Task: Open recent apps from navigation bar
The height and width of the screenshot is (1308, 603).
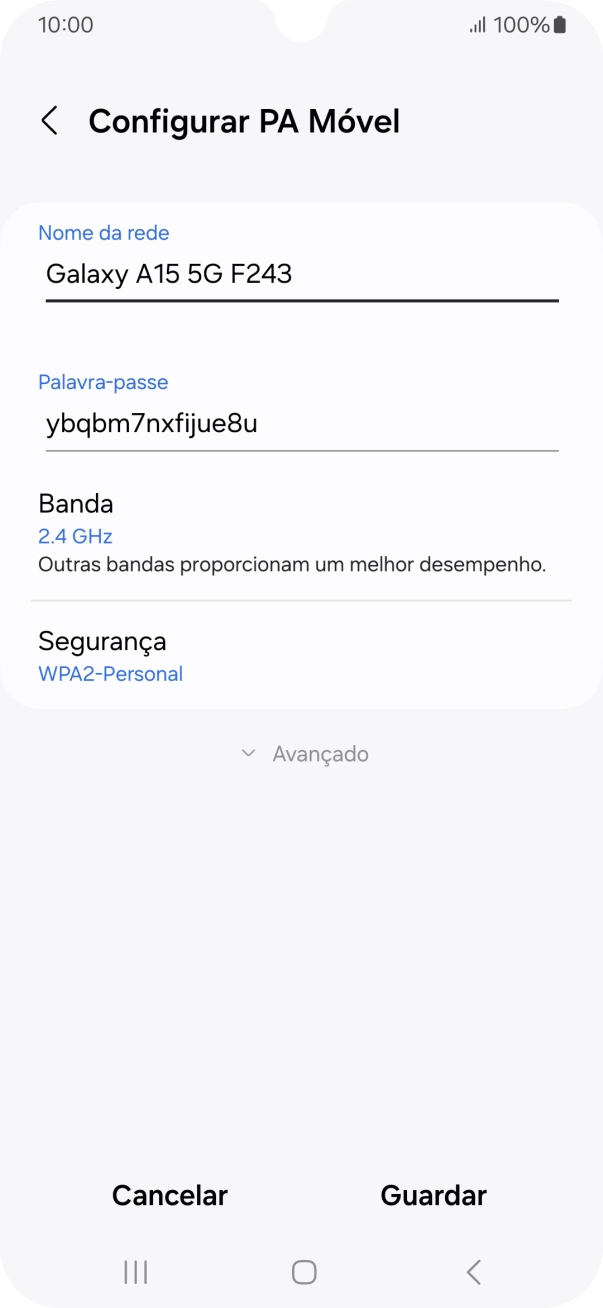Action: click(x=135, y=1272)
